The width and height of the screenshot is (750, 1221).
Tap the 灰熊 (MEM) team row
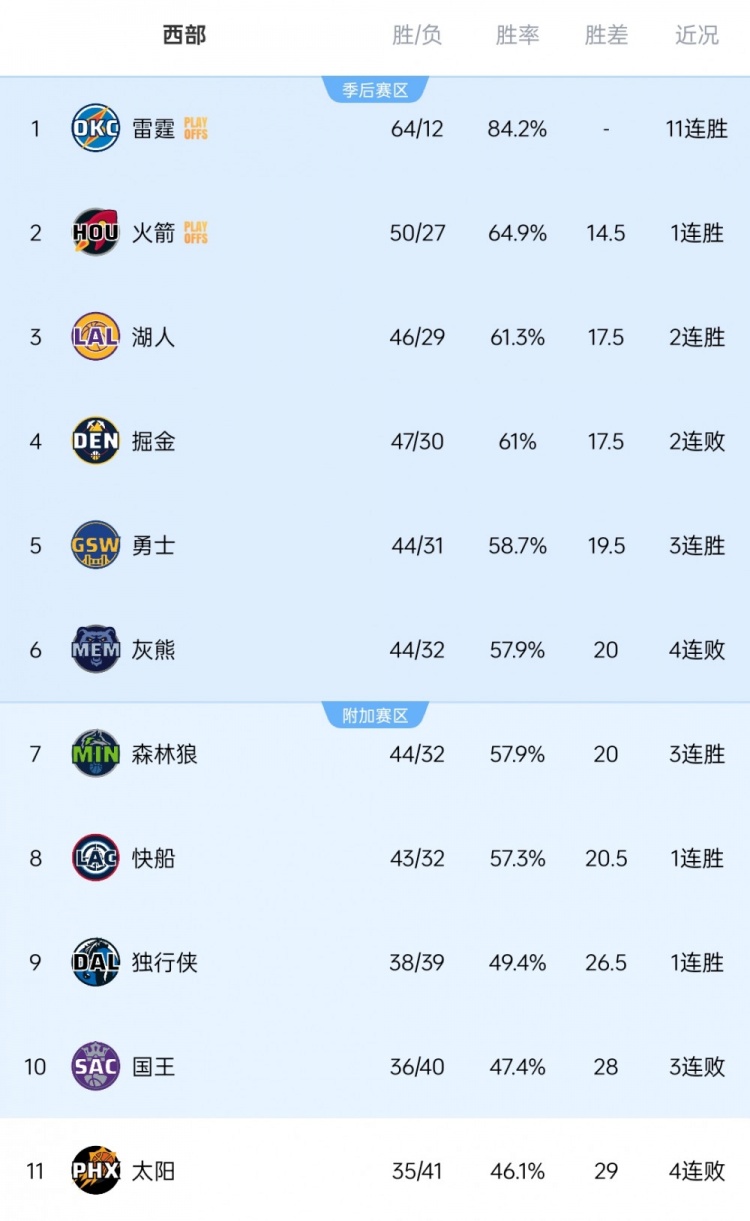pyautogui.click(x=375, y=650)
